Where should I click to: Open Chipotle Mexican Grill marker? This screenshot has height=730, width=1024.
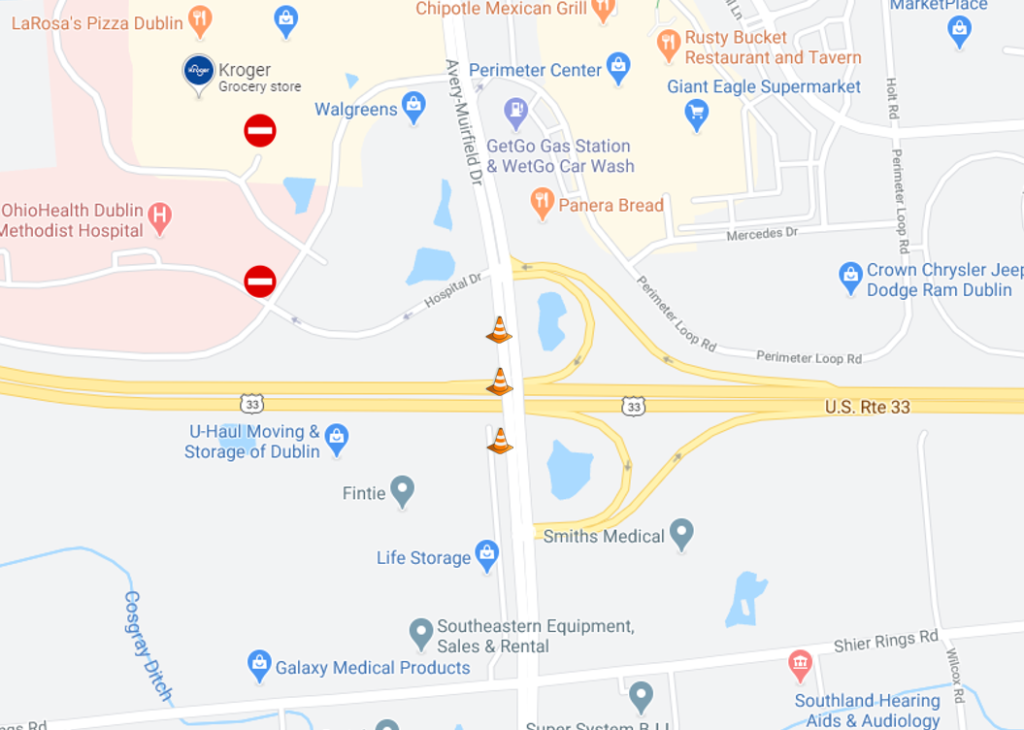click(603, 10)
